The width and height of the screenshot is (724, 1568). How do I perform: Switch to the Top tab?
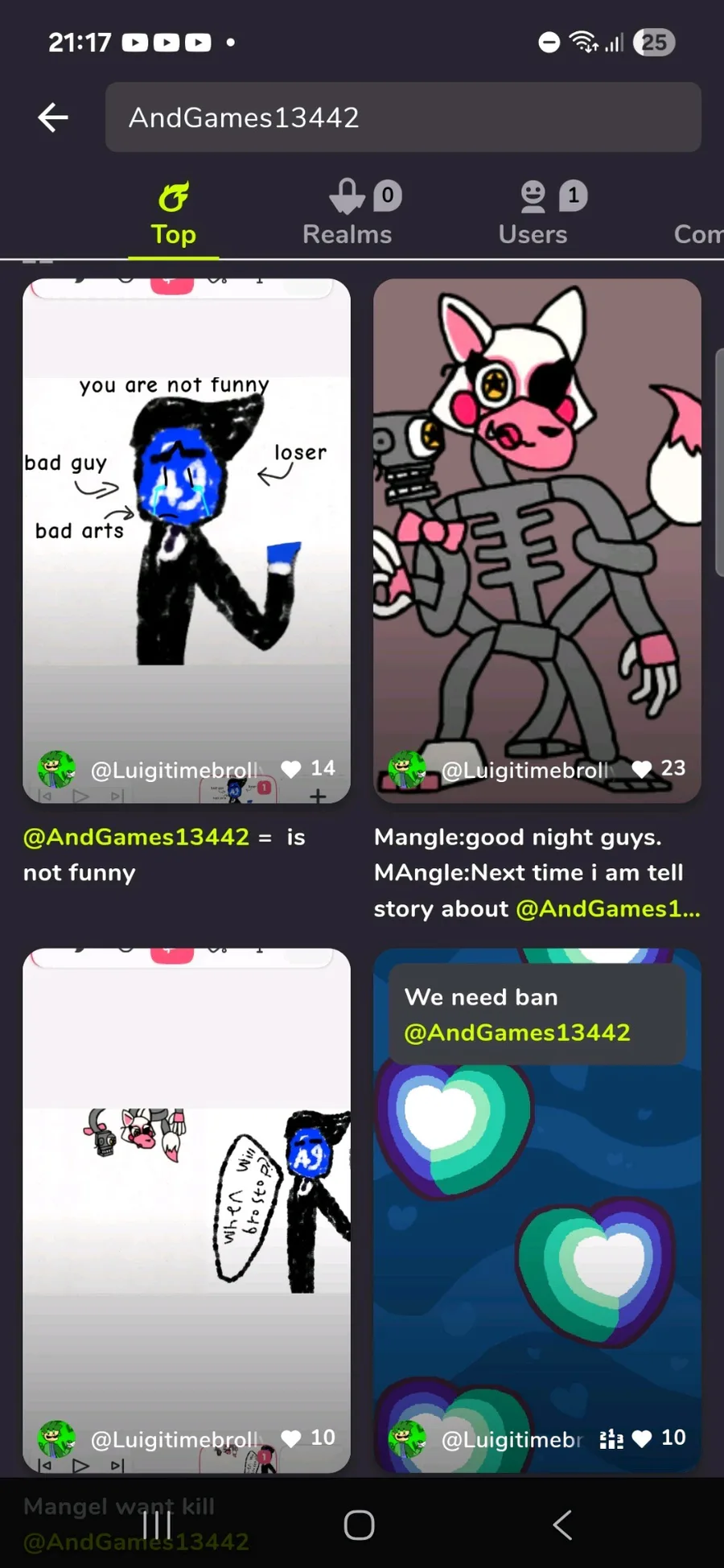pos(174,215)
